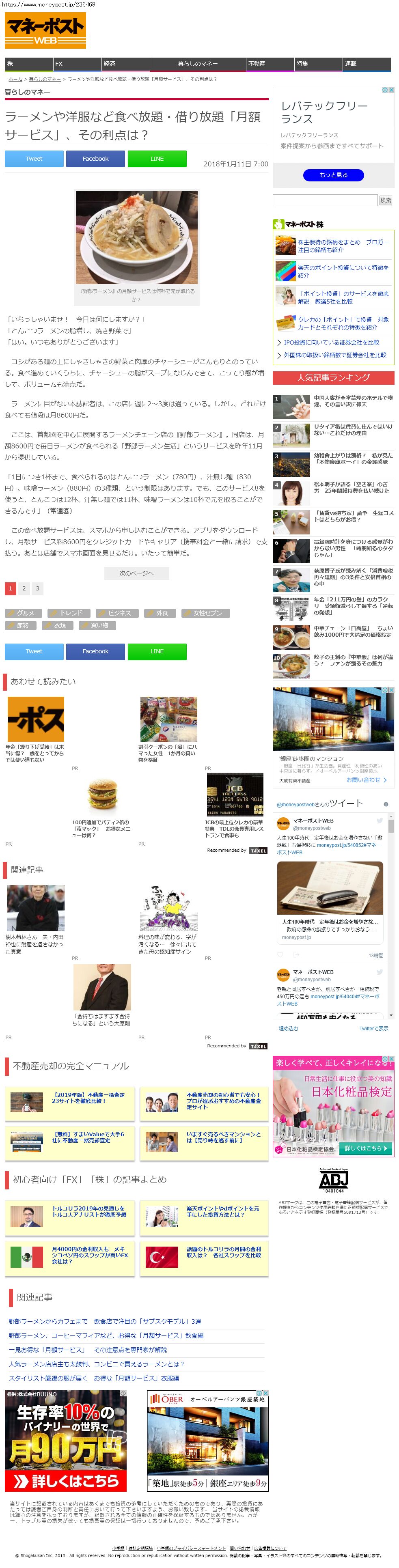
Task: Open the 暮らしのマネー breadcrumb link
Action: (x=45, y=79)
